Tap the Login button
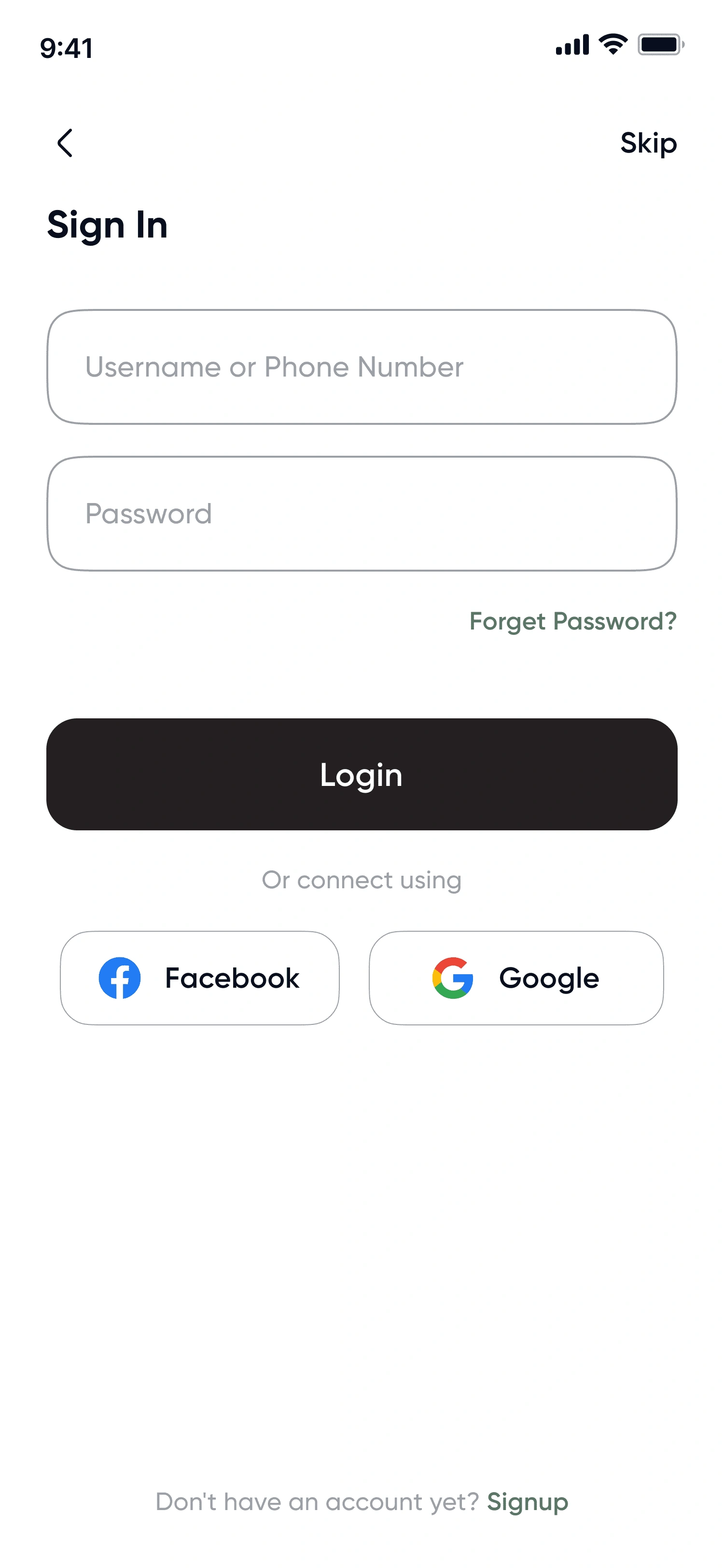This screenshot has width=724, height=1568. click(362, 774)
